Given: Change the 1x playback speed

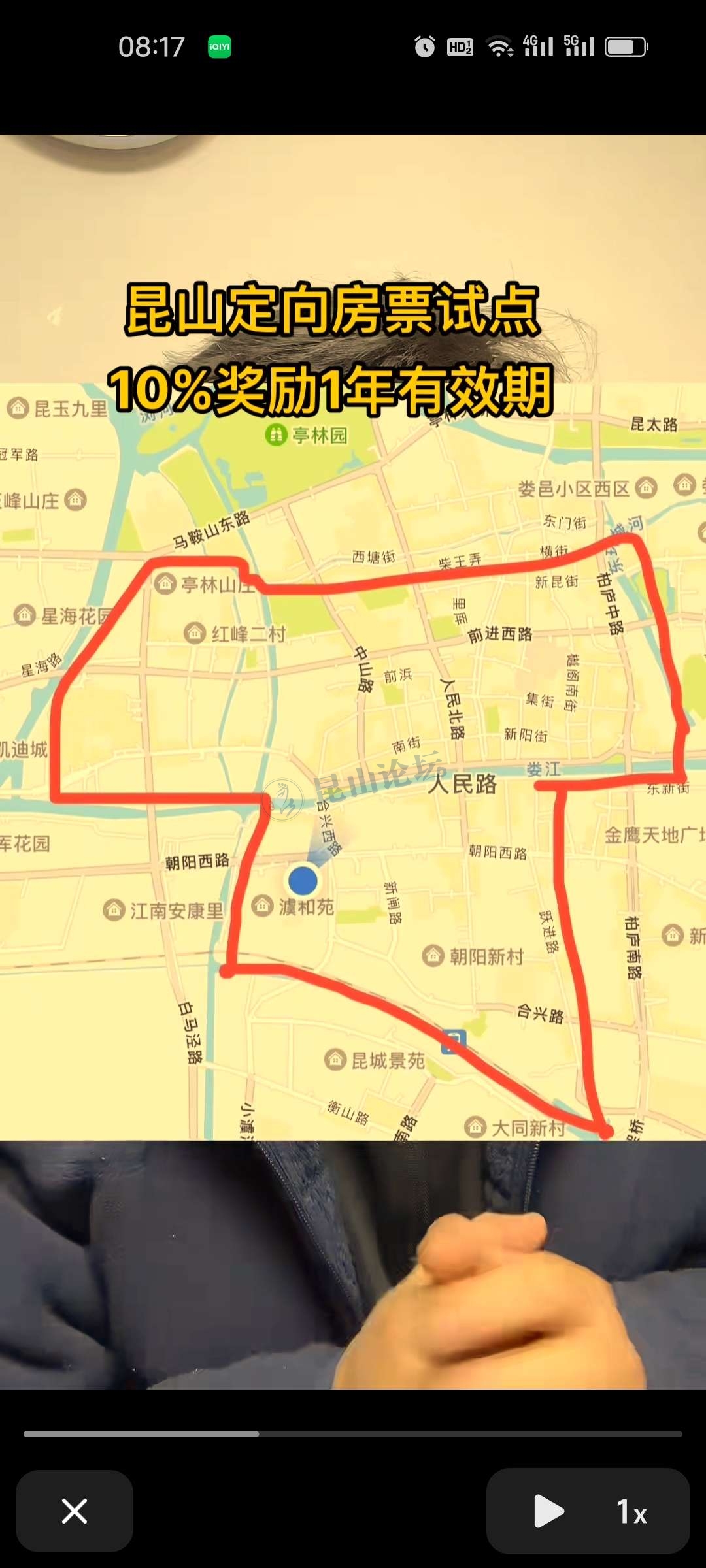Looking at the screenshot, I should [x=631, y=1512].
